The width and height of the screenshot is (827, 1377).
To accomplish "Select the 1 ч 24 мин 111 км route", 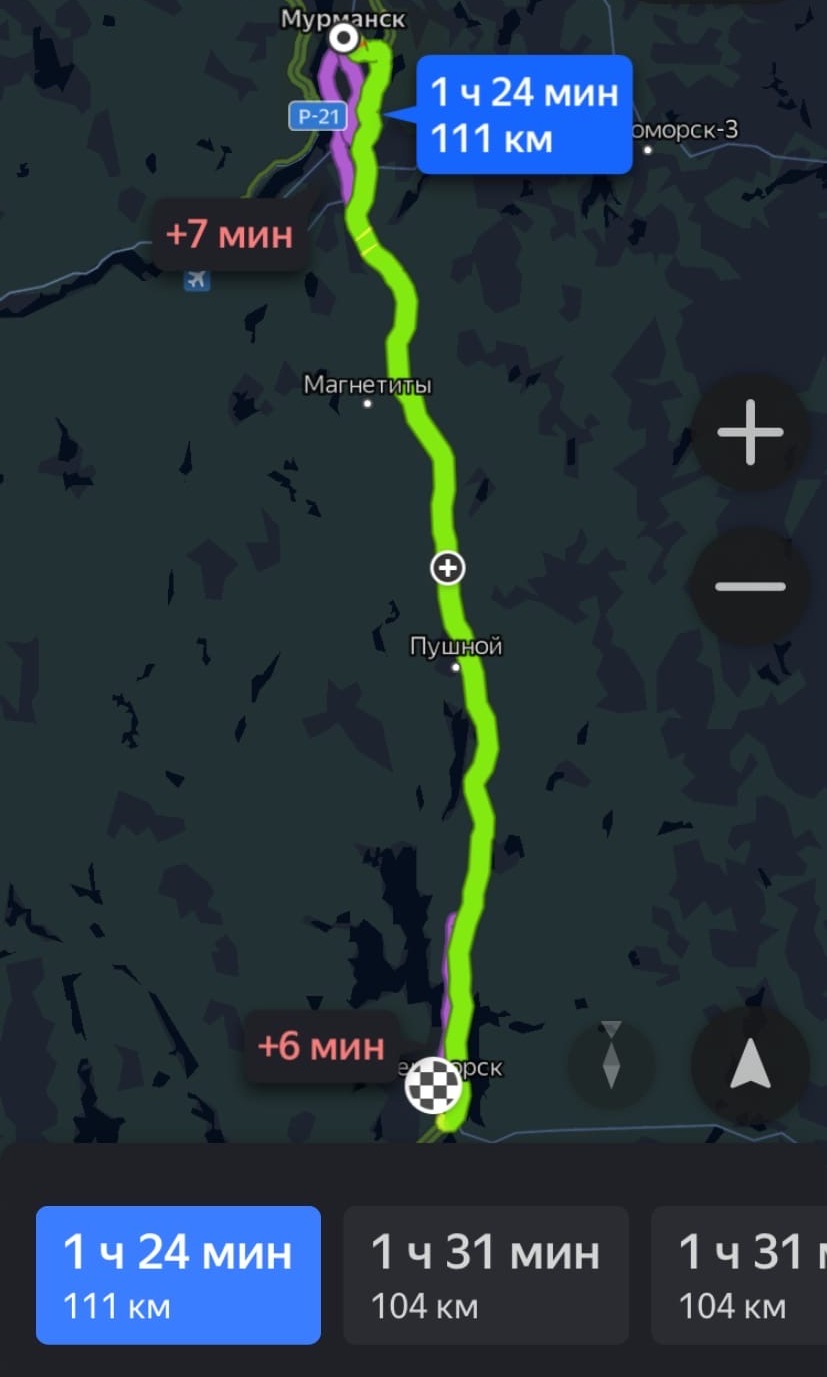I will [178, 1274].
